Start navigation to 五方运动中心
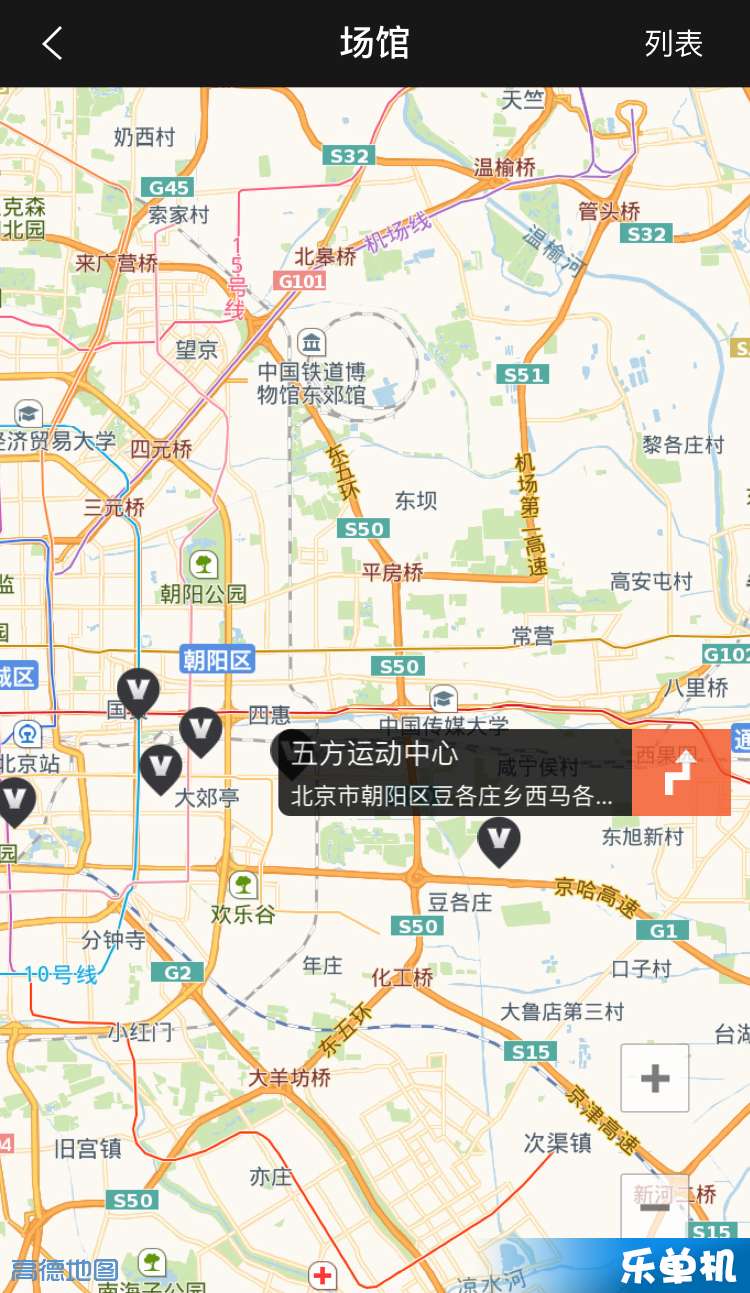 [x=681, y=773]
